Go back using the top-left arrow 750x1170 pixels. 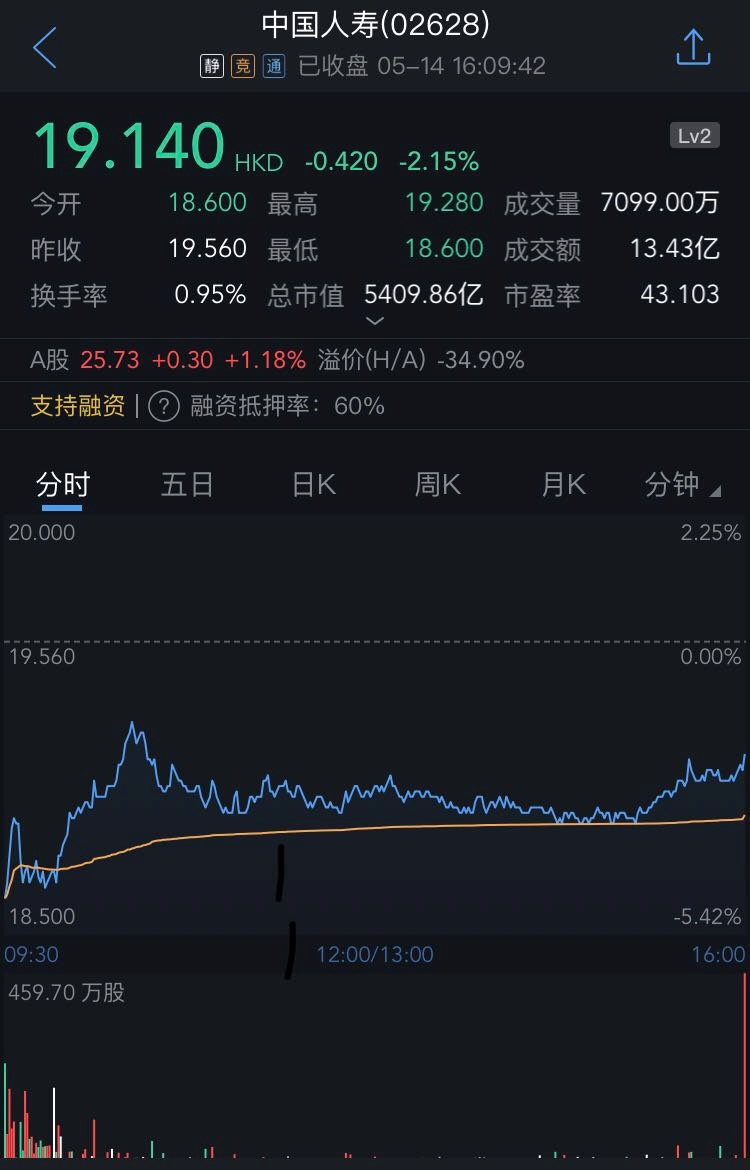point(45,48)
